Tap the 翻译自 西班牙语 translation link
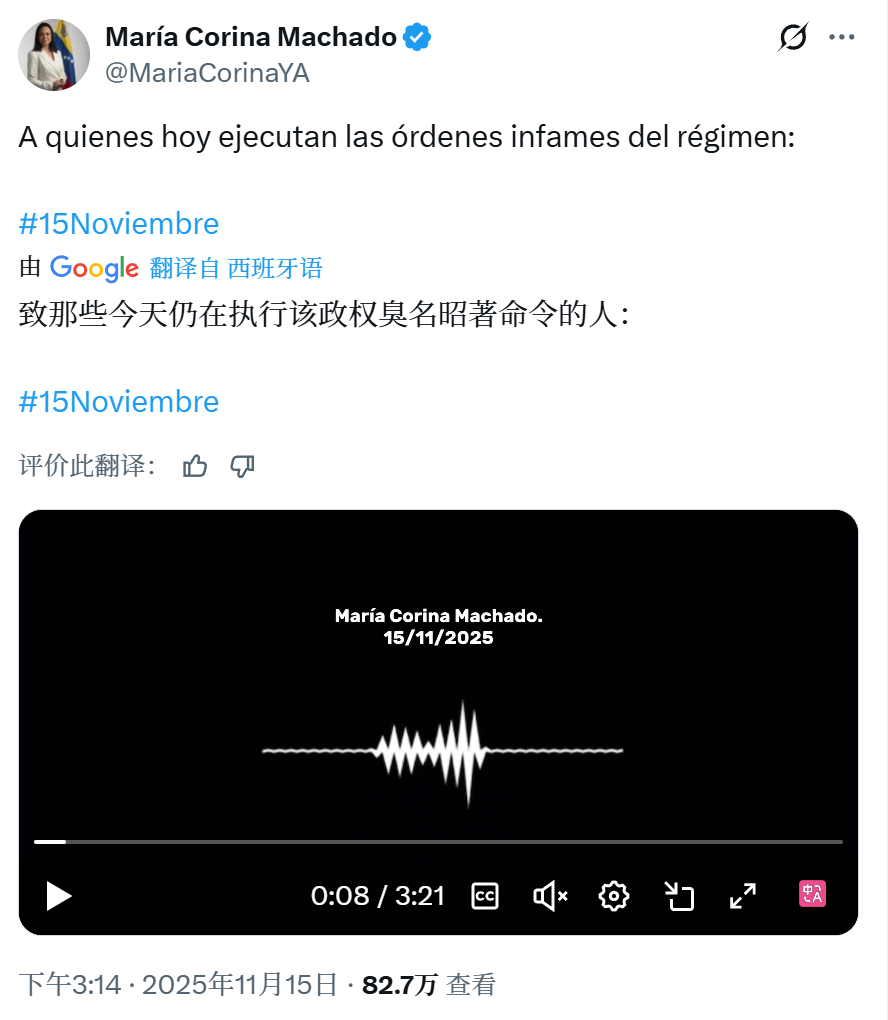888x1020 pixels. [236, 268]
